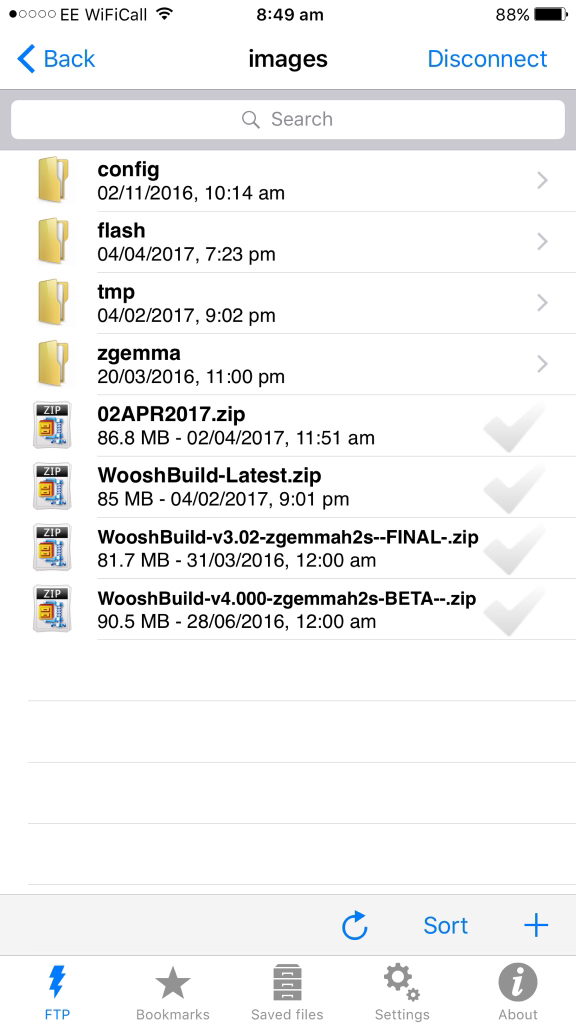
Task: Switch to the Bookmarks tab
Action: 172,992
